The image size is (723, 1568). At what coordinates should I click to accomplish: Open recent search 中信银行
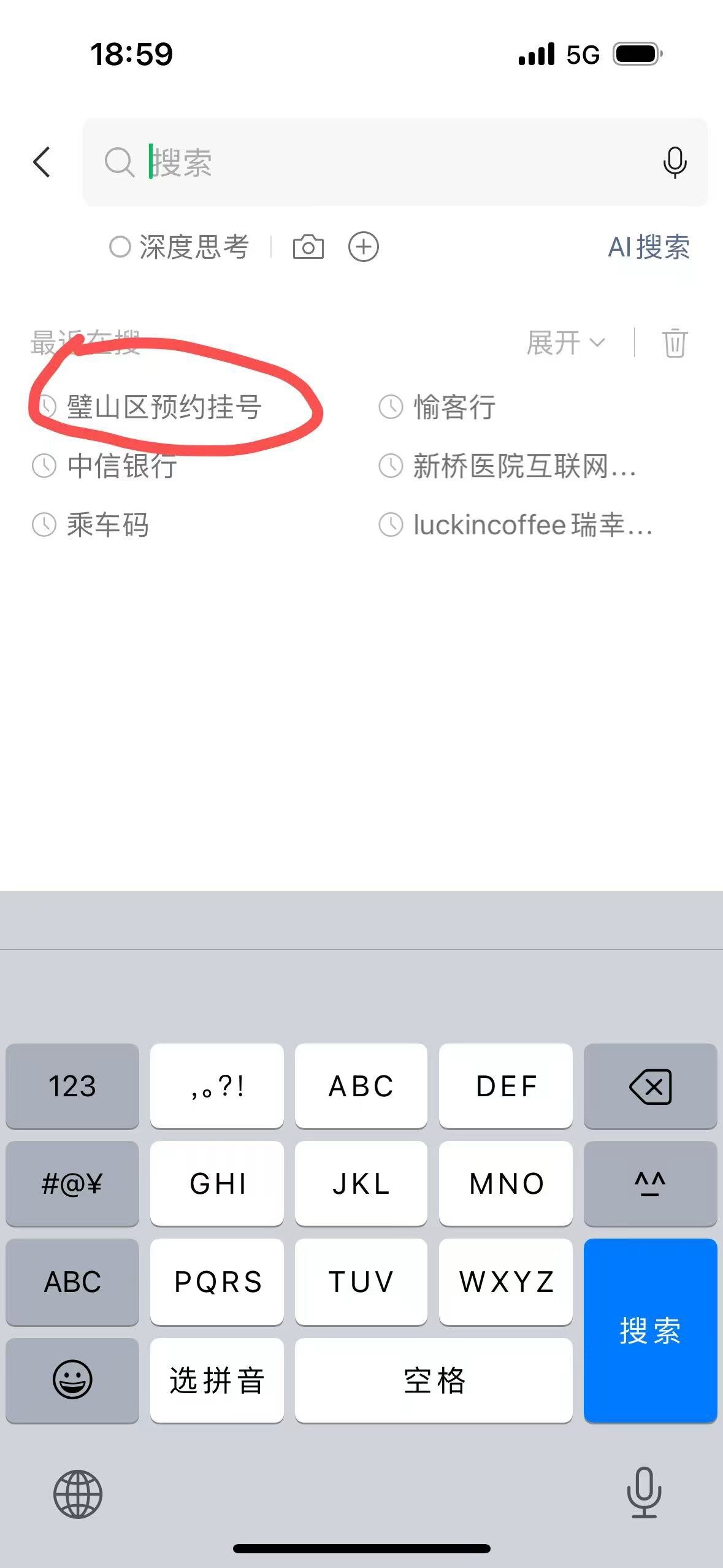121,466
